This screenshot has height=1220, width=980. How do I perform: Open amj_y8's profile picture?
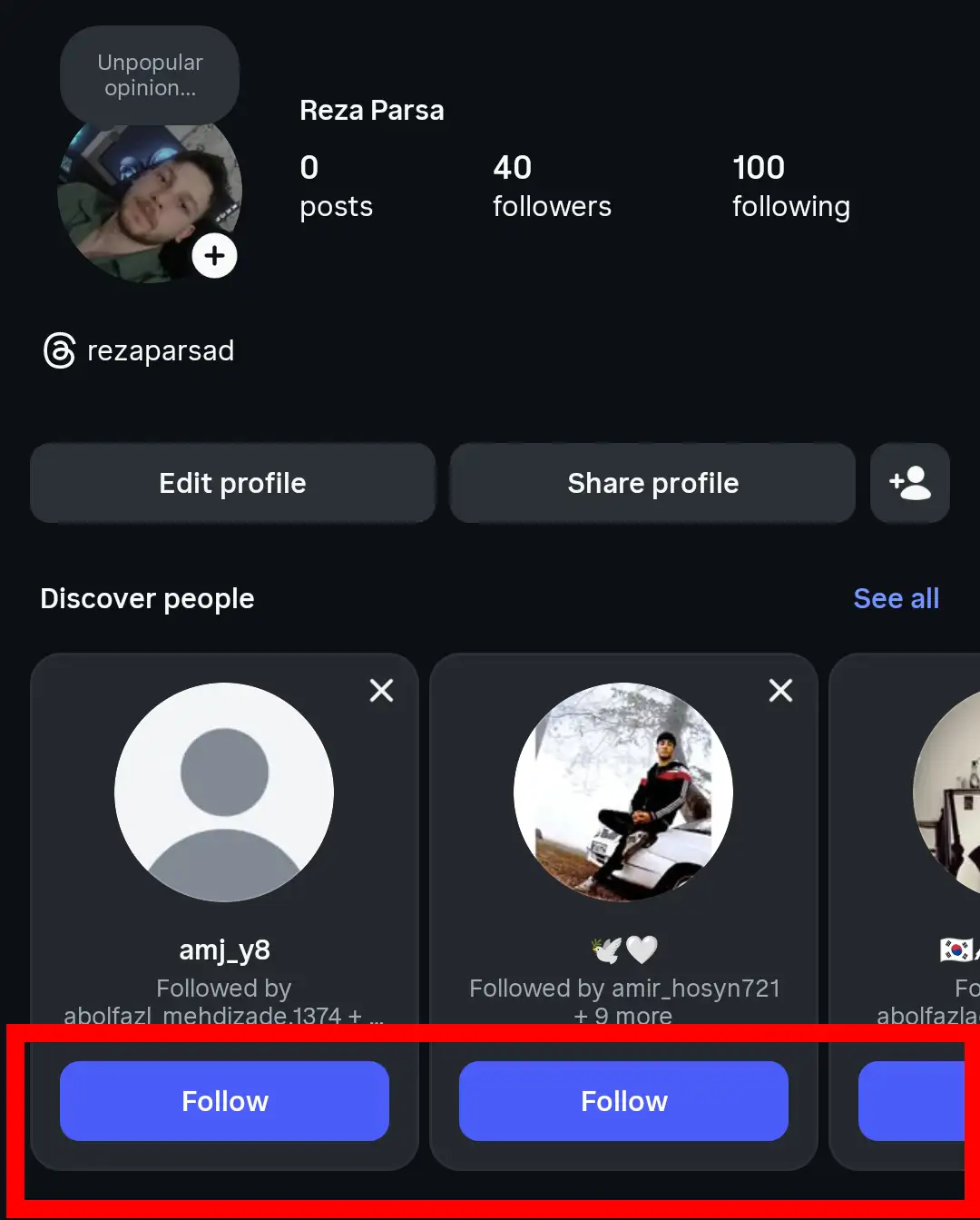224,792
